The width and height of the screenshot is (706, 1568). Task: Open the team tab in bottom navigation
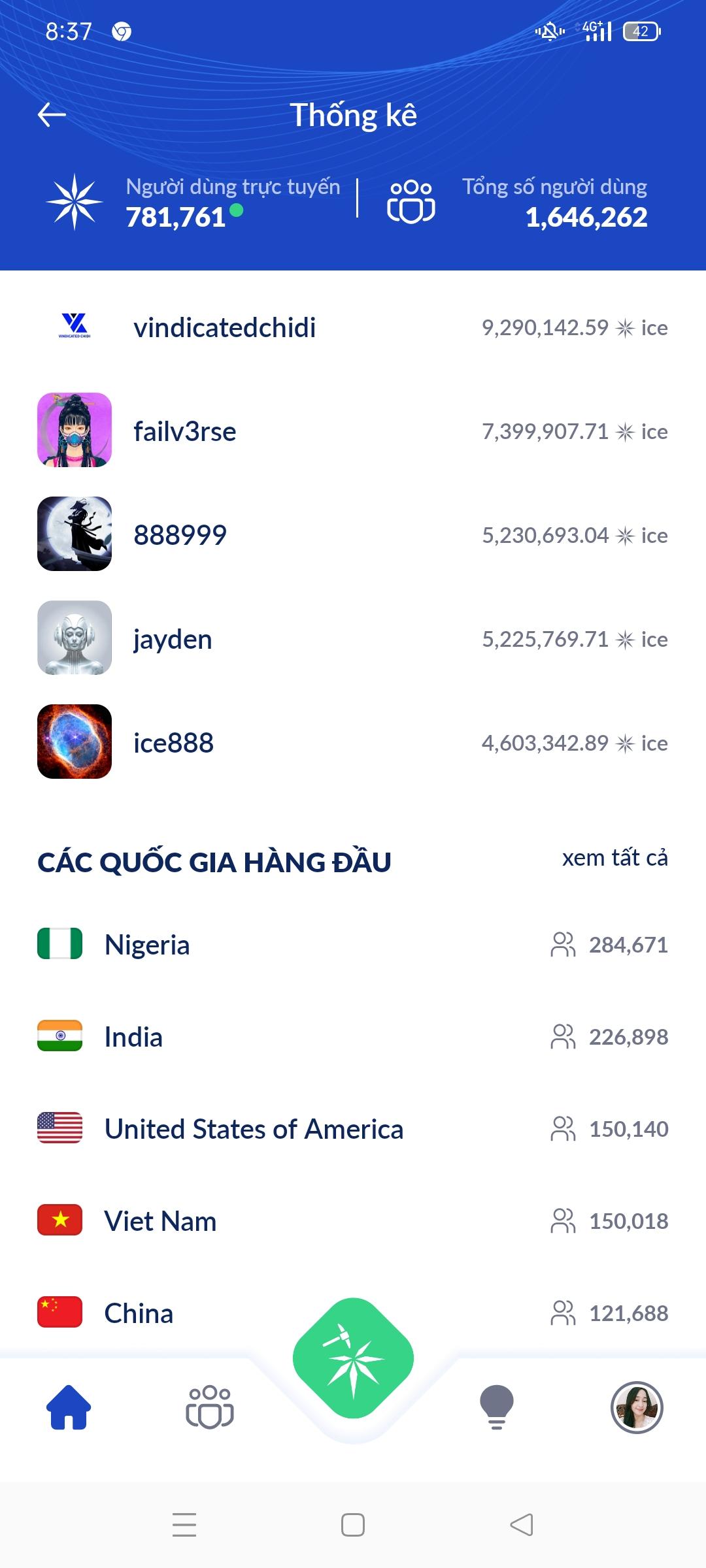pyautogui.click(x=209, y=1407)
